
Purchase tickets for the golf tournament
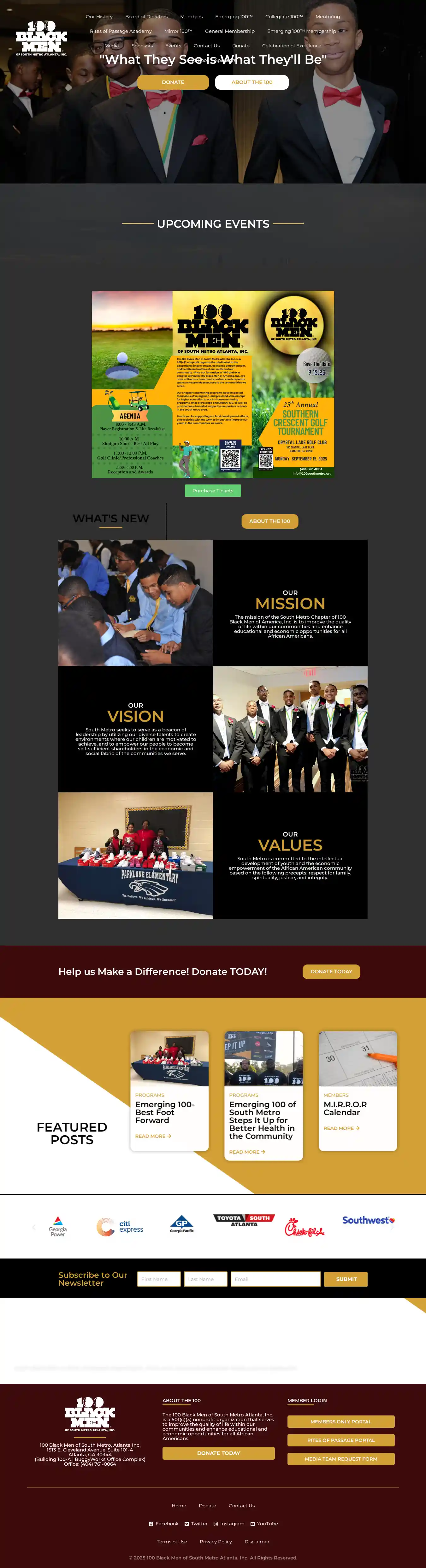[213, 490]
